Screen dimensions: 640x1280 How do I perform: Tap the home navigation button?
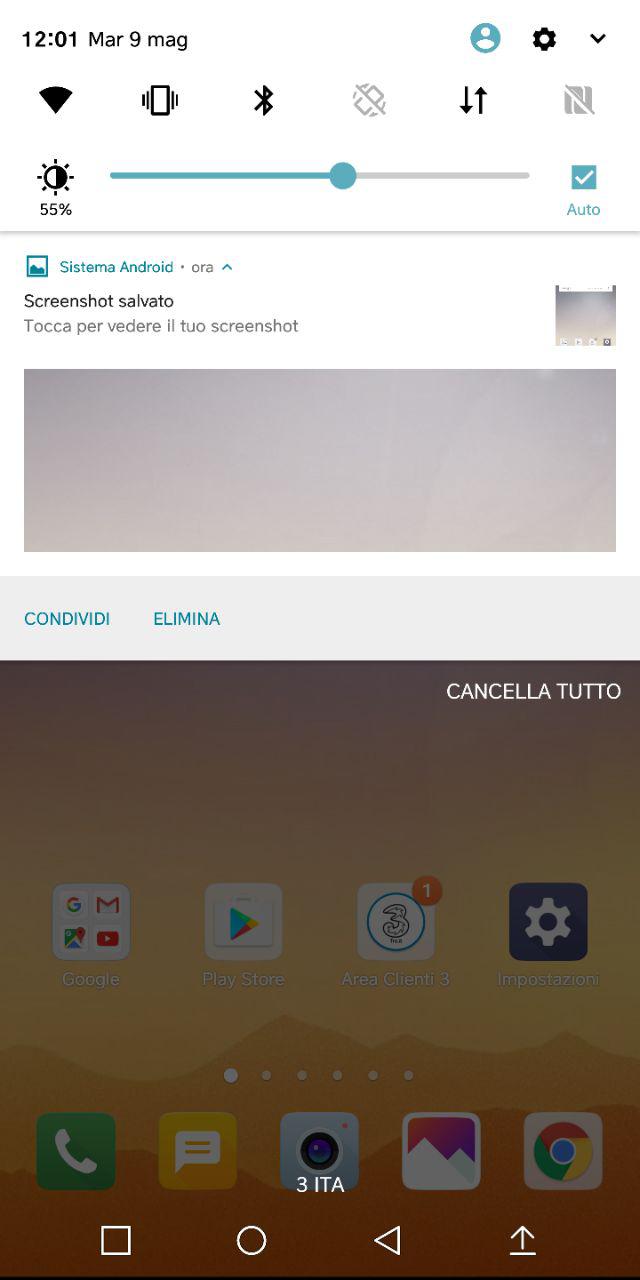251,1240
